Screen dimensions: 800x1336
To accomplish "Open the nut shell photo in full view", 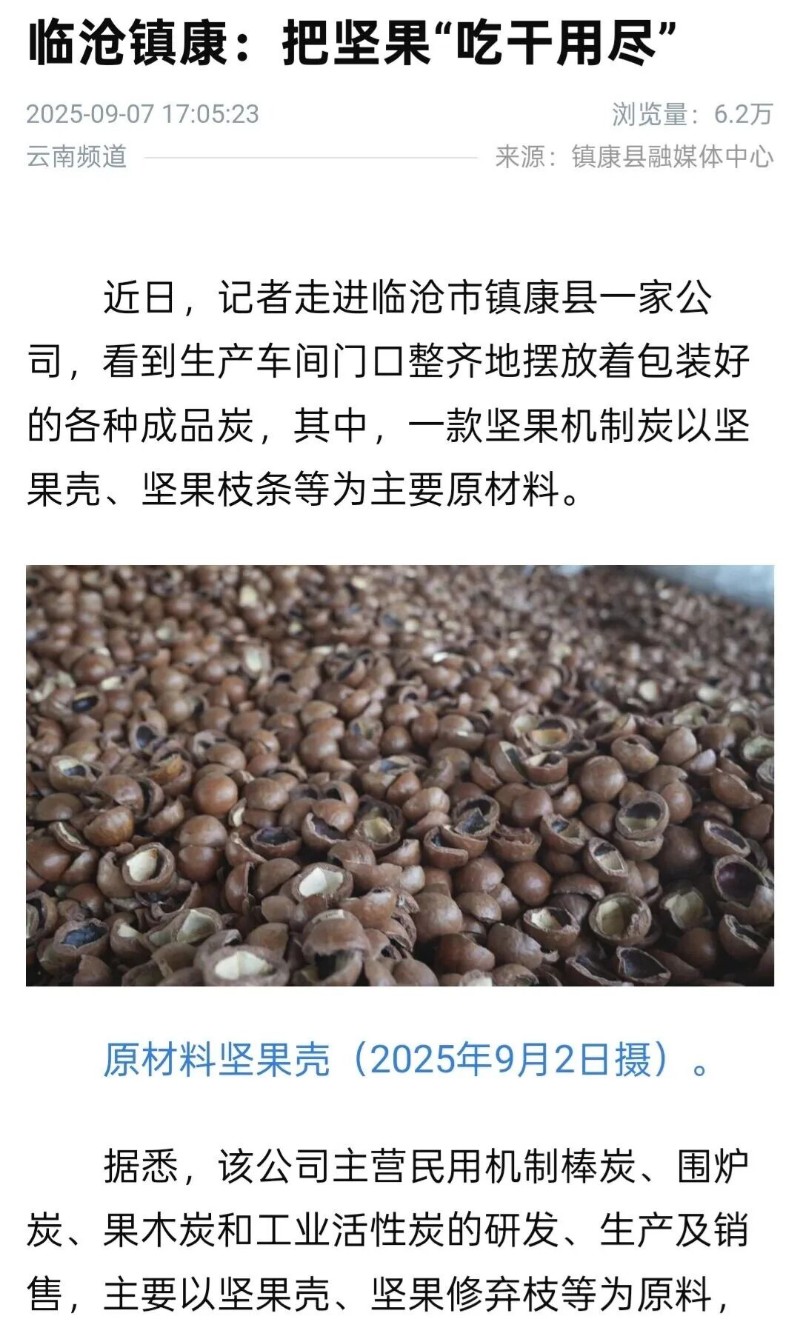I will point(400,775).
